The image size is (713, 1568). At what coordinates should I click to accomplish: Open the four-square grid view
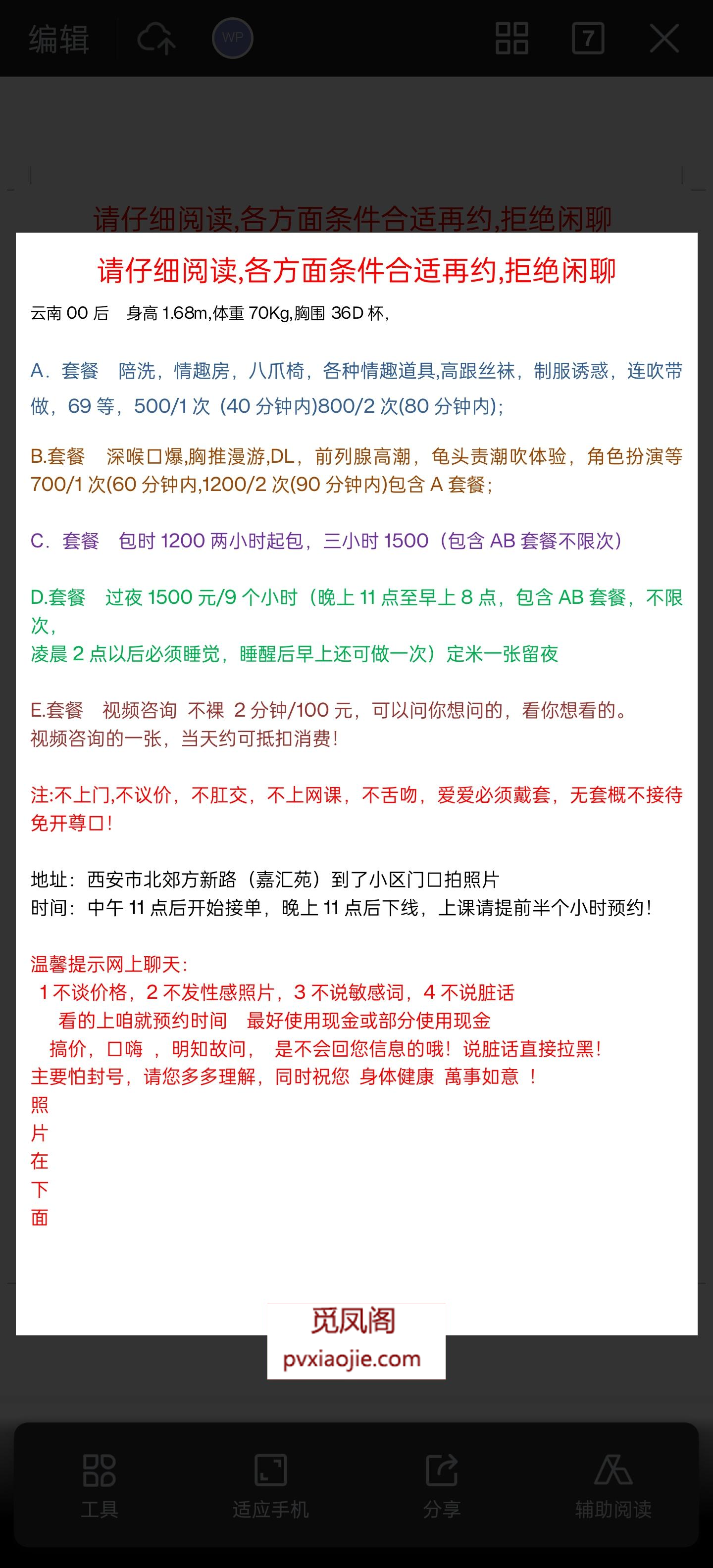pyautogui.click(x=511, y=38)
